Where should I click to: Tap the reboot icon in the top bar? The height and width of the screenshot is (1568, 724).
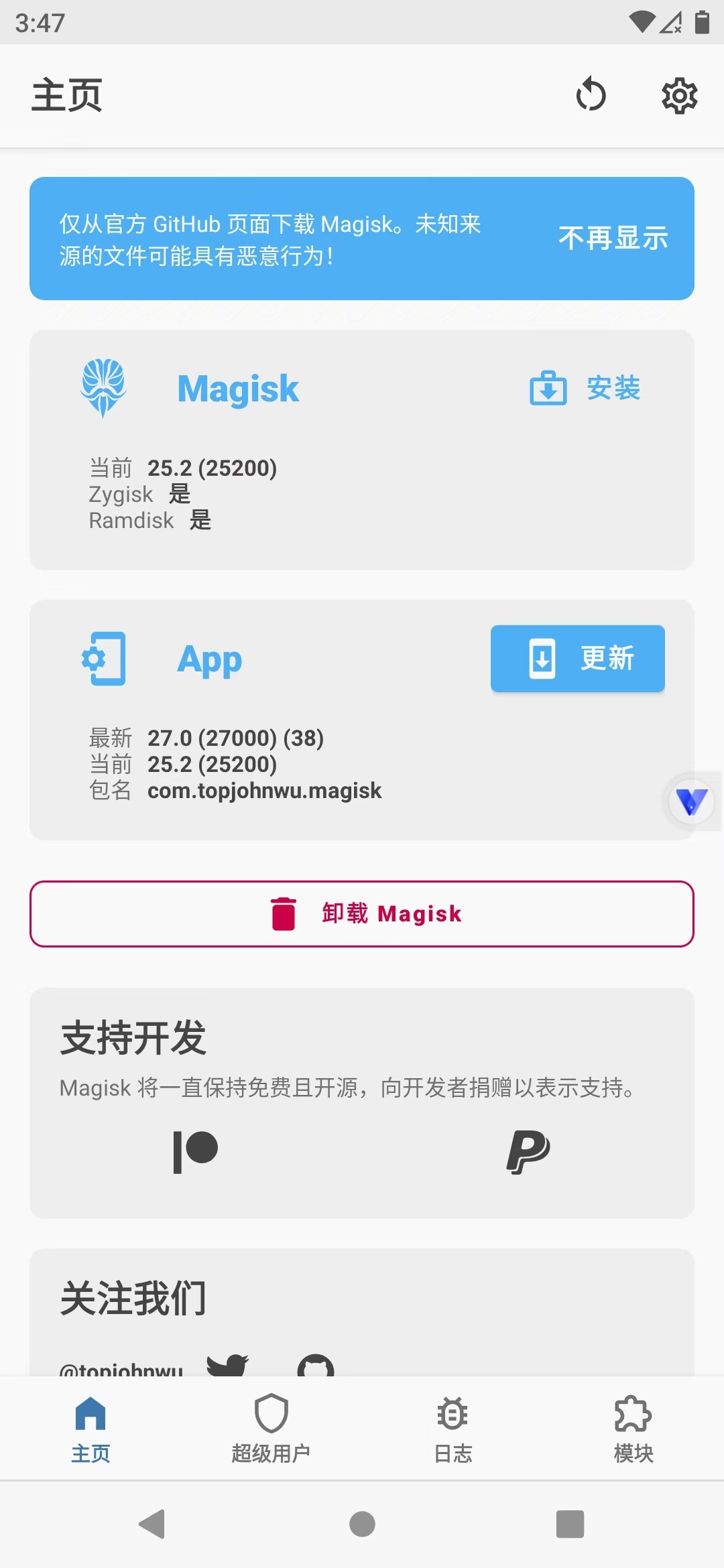point(591,94)
